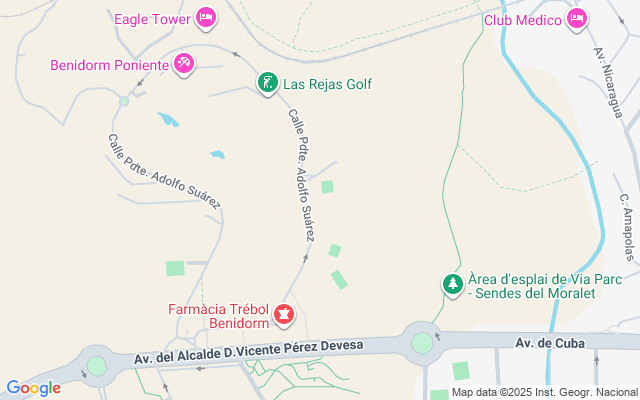Tap the Benidorm Poniente beach marker
Screen dimensions: 640x400
coord(184,64)
